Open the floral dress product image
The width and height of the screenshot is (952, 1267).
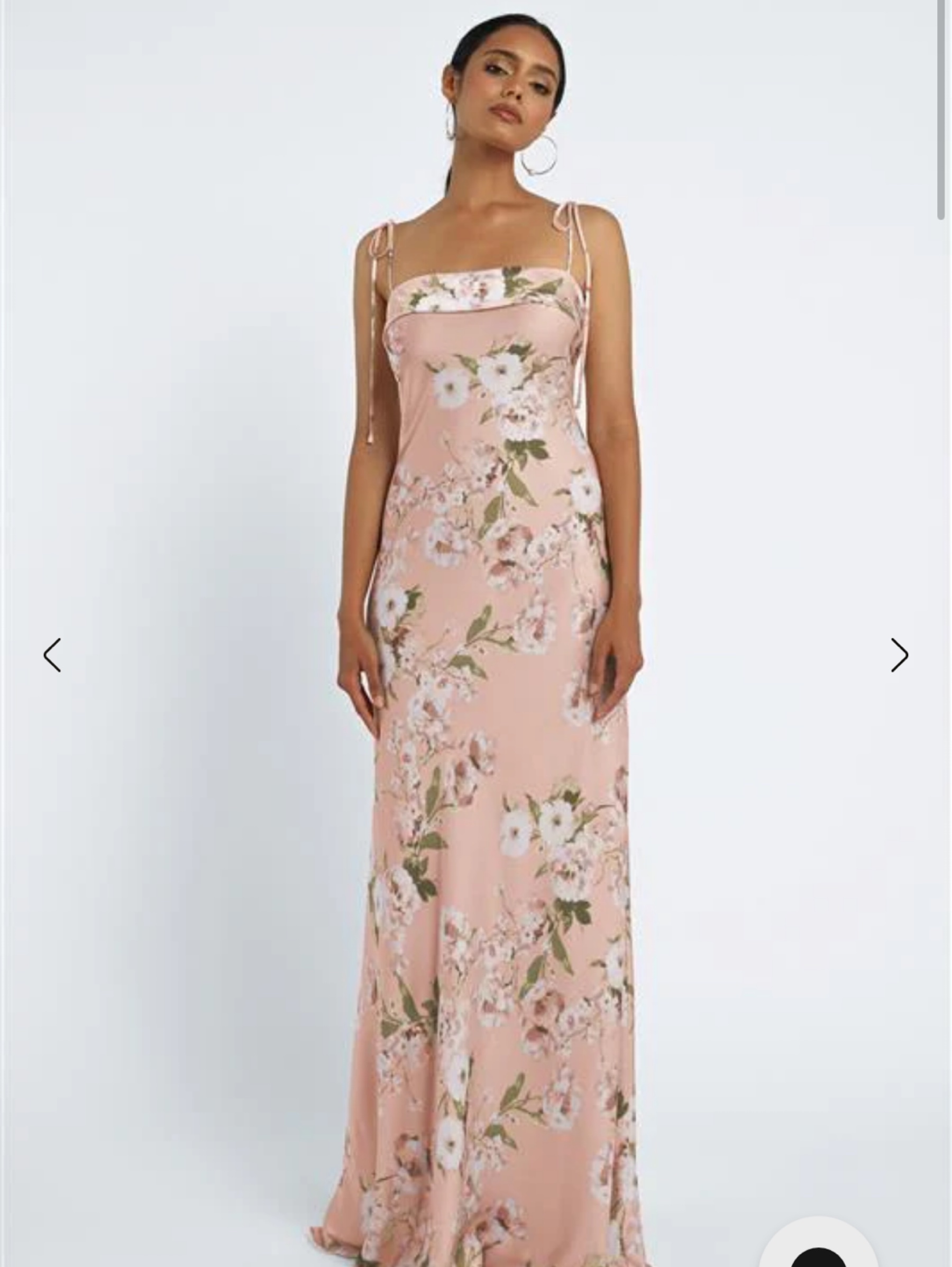click(x=476, y=633)
